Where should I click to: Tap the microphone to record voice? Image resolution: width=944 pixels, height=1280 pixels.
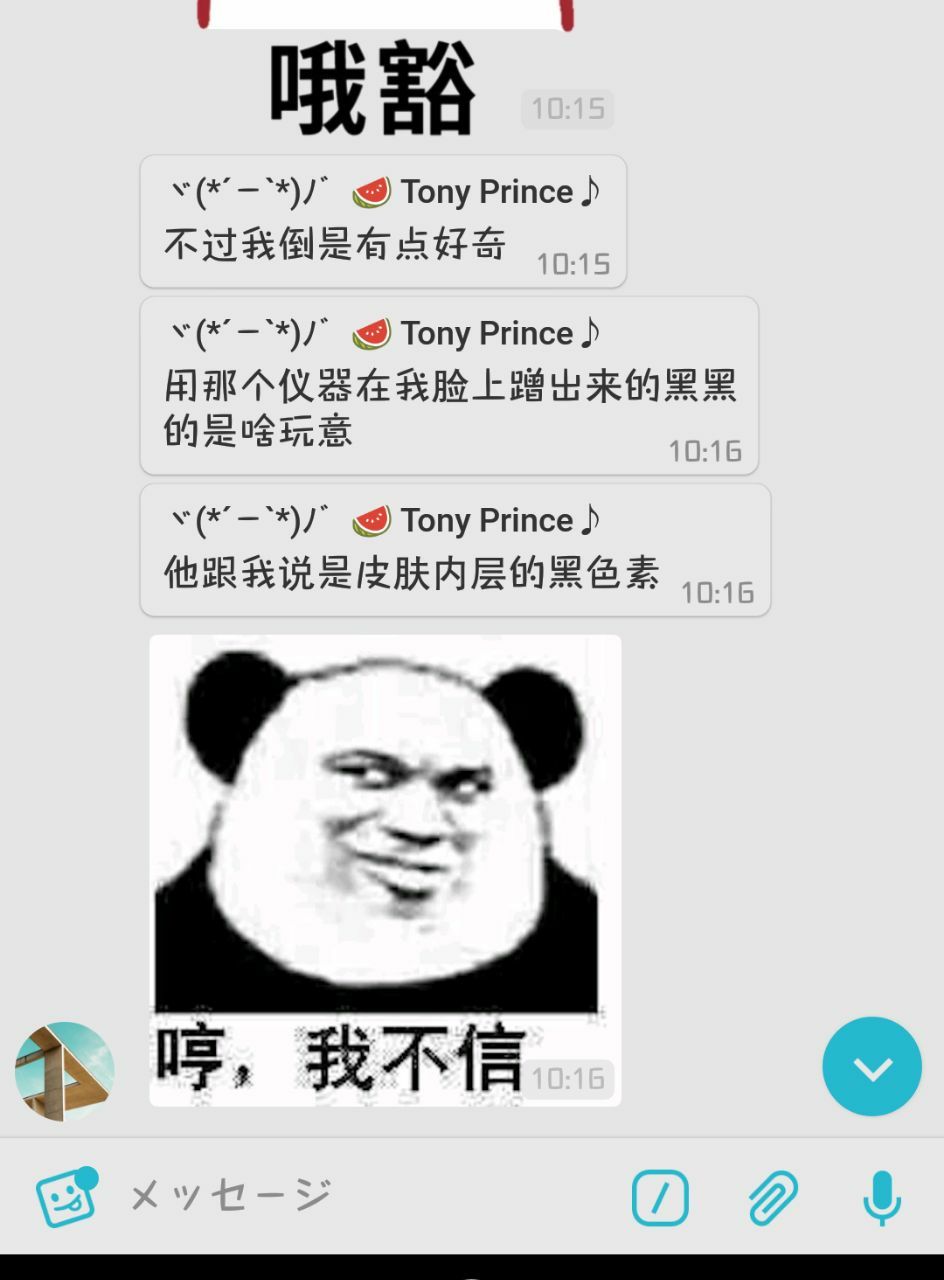point(881,1197)
